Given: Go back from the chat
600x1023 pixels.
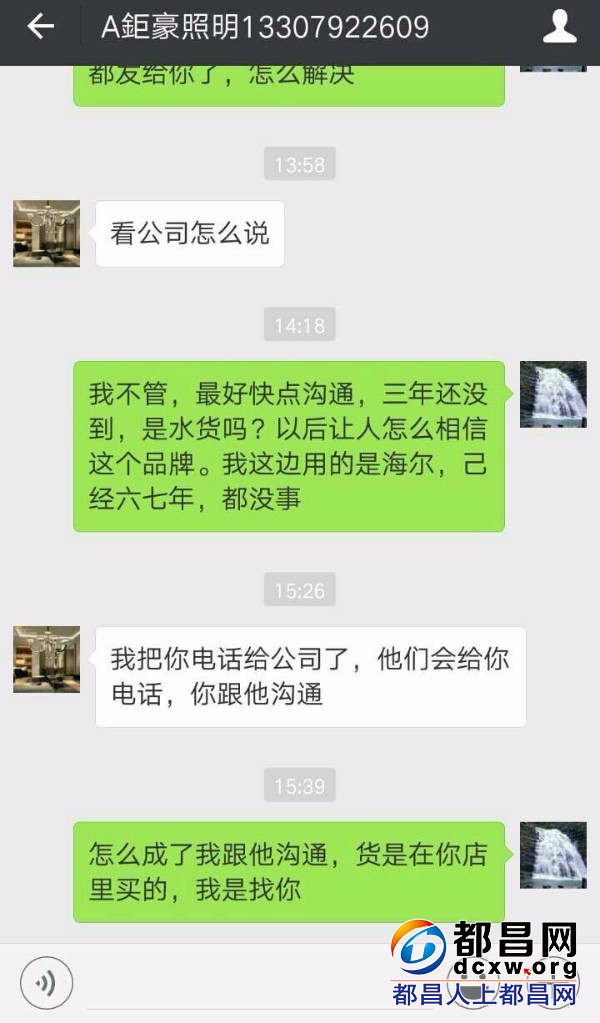Looking at the screenshot, I should point(40,27).
